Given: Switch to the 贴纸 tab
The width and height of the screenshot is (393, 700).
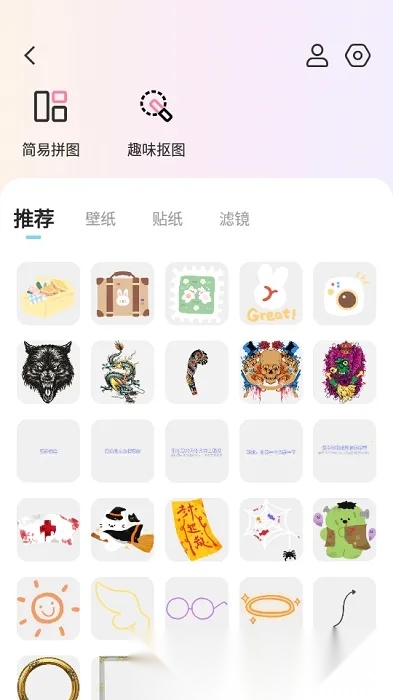Looking at the screenshot, I should 167,219.
